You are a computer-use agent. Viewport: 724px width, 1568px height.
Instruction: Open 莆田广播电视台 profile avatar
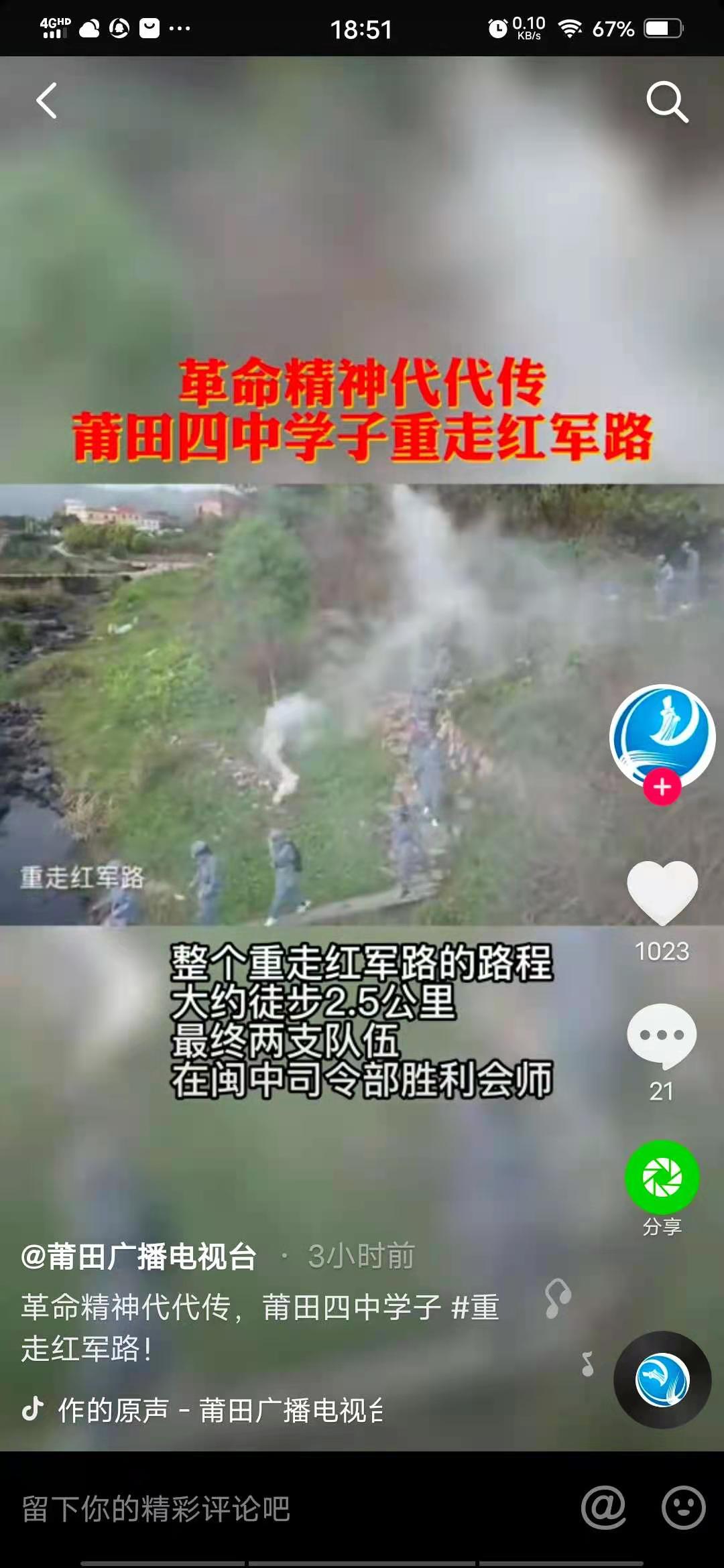(x=662, y=735)
